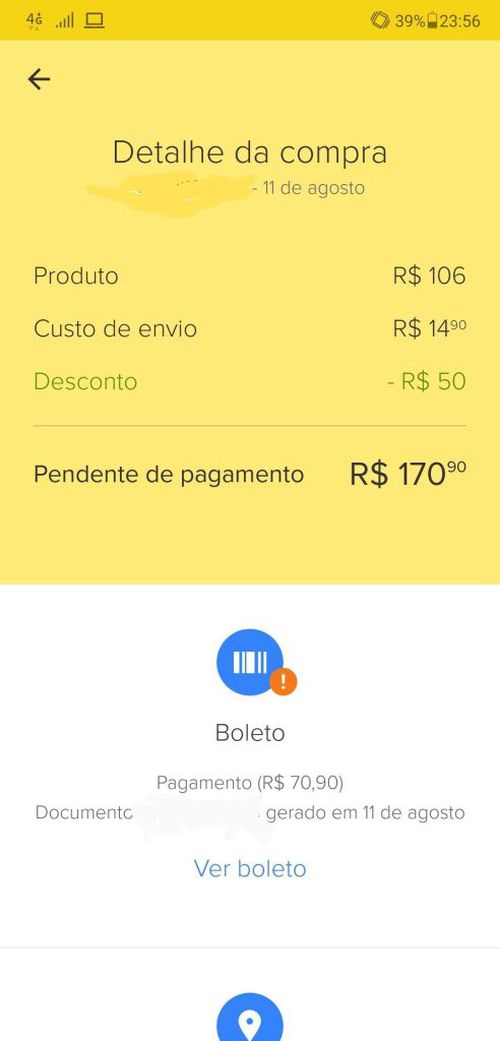Open the Ver boleto link
This screenshot has height=1041, width=500.
(250, 868)
